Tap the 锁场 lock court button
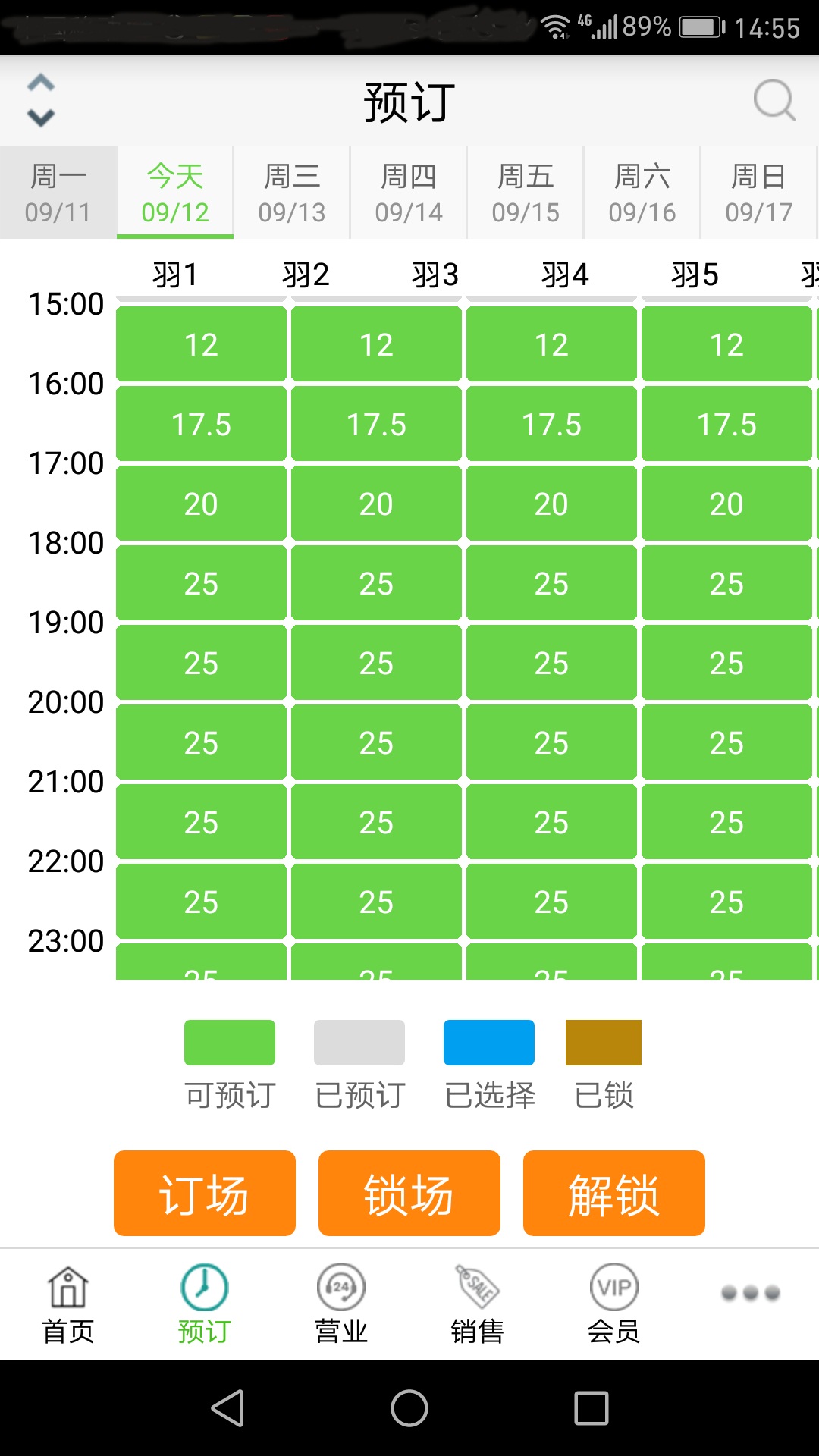This screenshot has width=819, height=1456. [409, 1194]
